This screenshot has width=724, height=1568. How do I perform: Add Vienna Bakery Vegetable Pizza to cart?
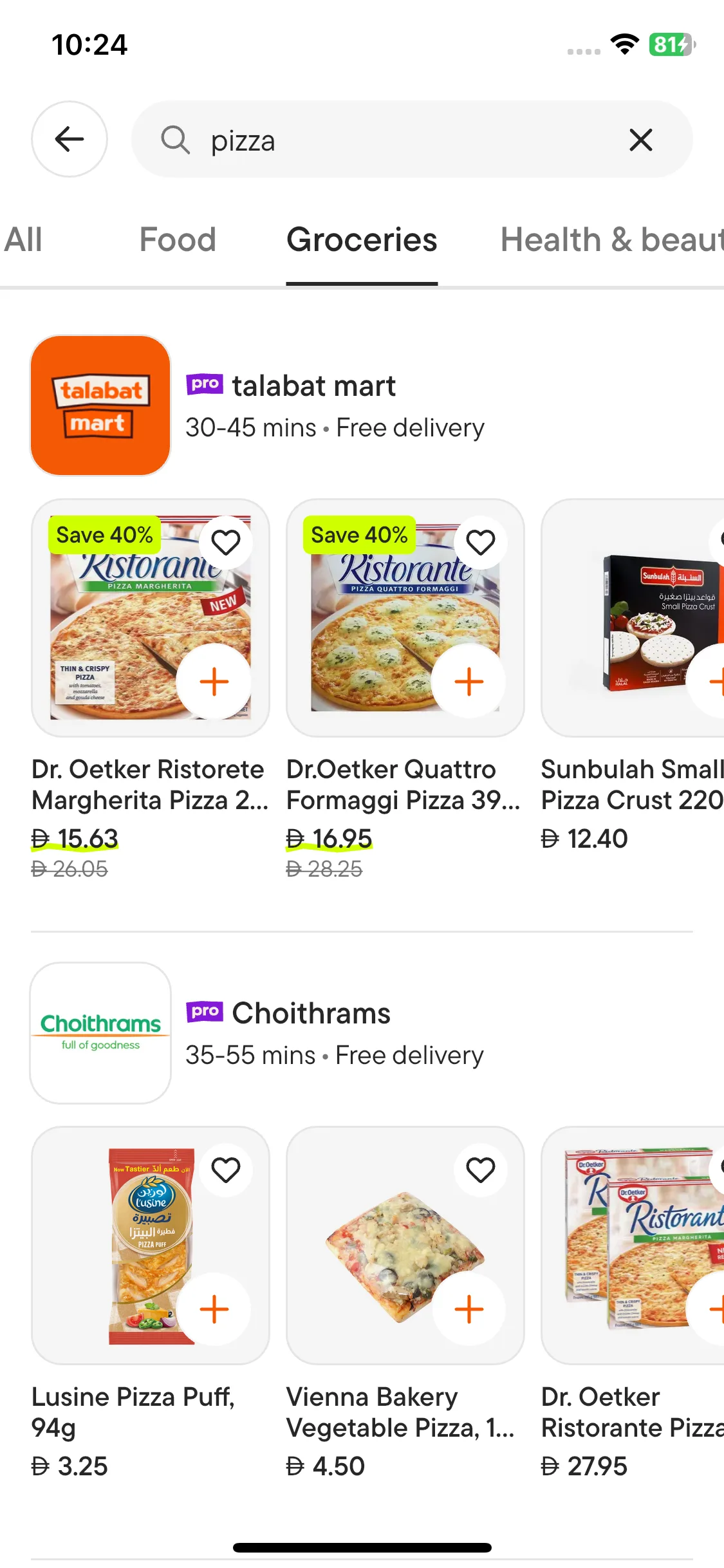click(x=469, y=1309)
